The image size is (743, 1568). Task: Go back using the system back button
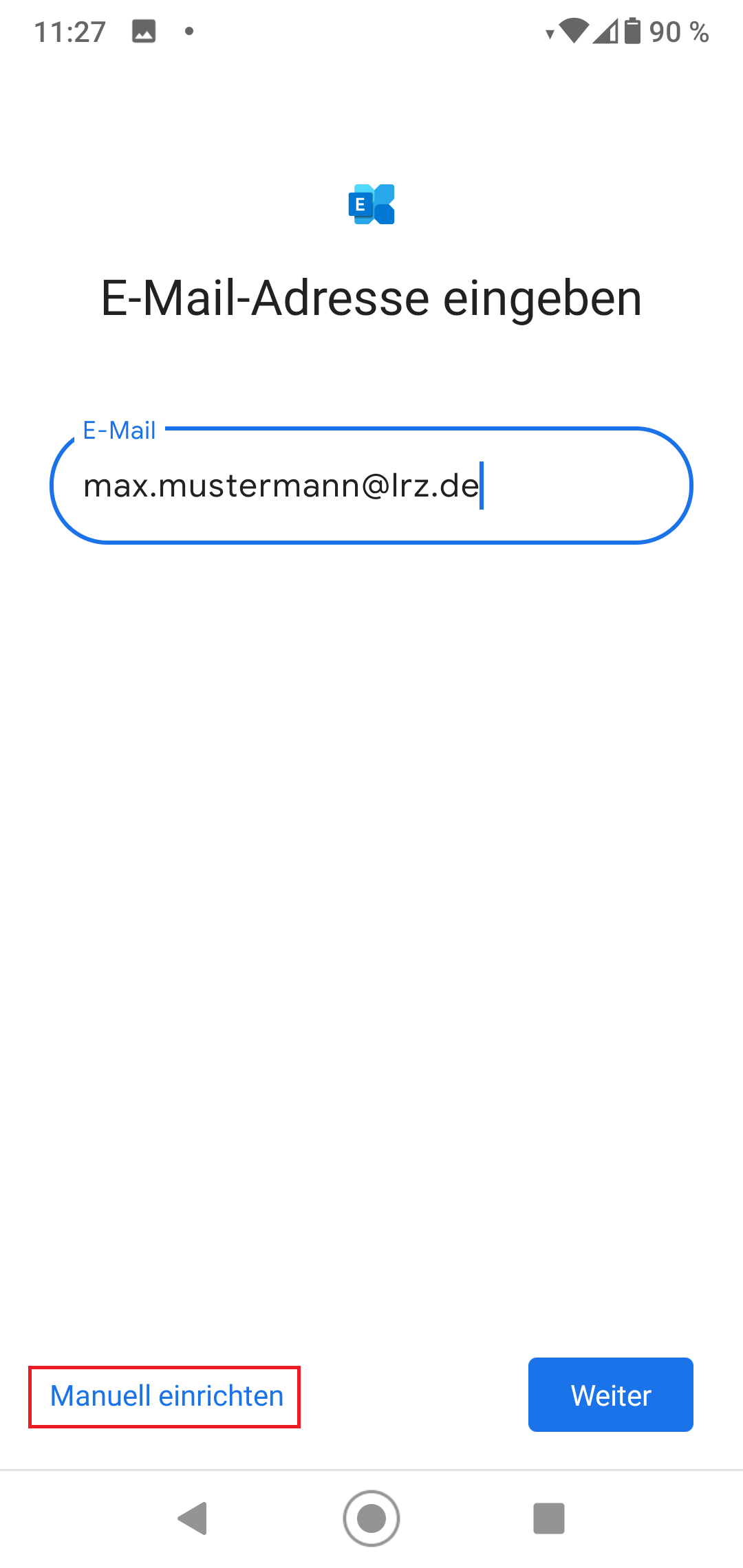click(x=193, y=1518)
